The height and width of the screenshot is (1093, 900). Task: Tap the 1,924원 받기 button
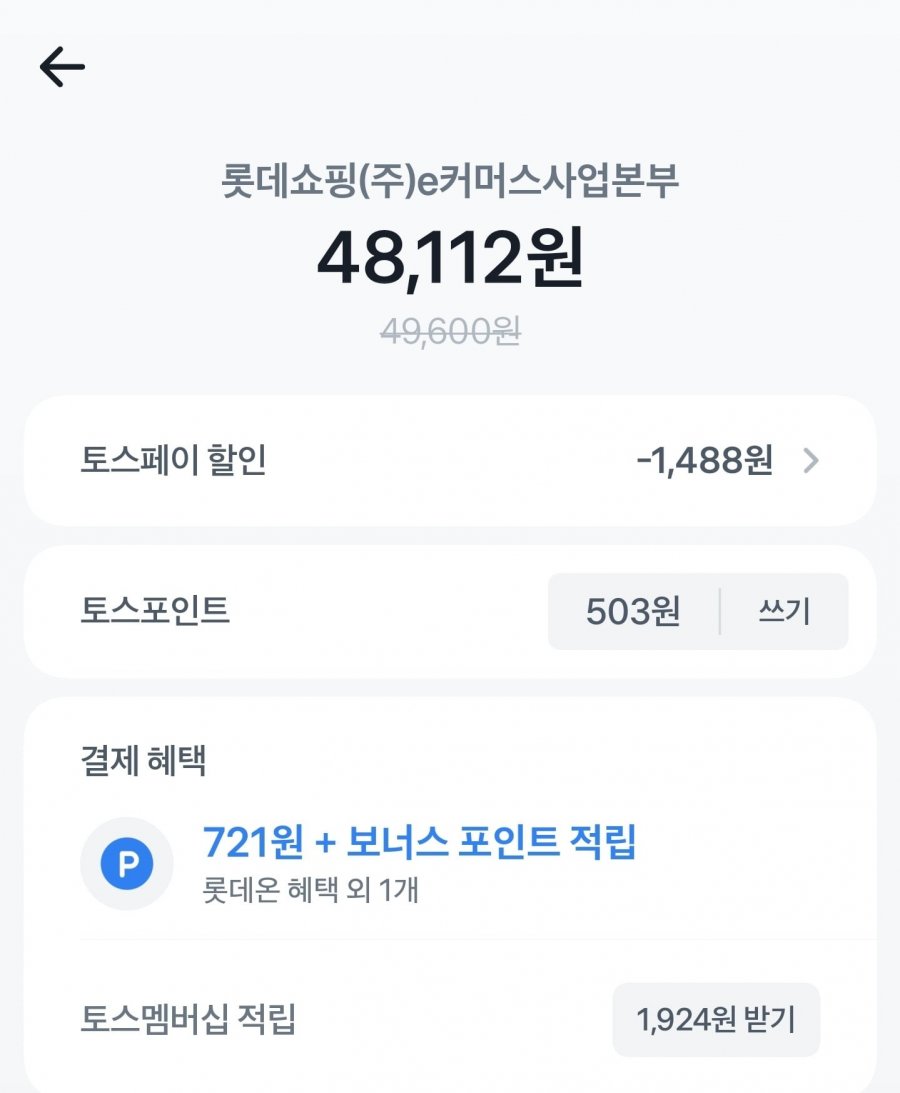click(x=716, y=1020)
